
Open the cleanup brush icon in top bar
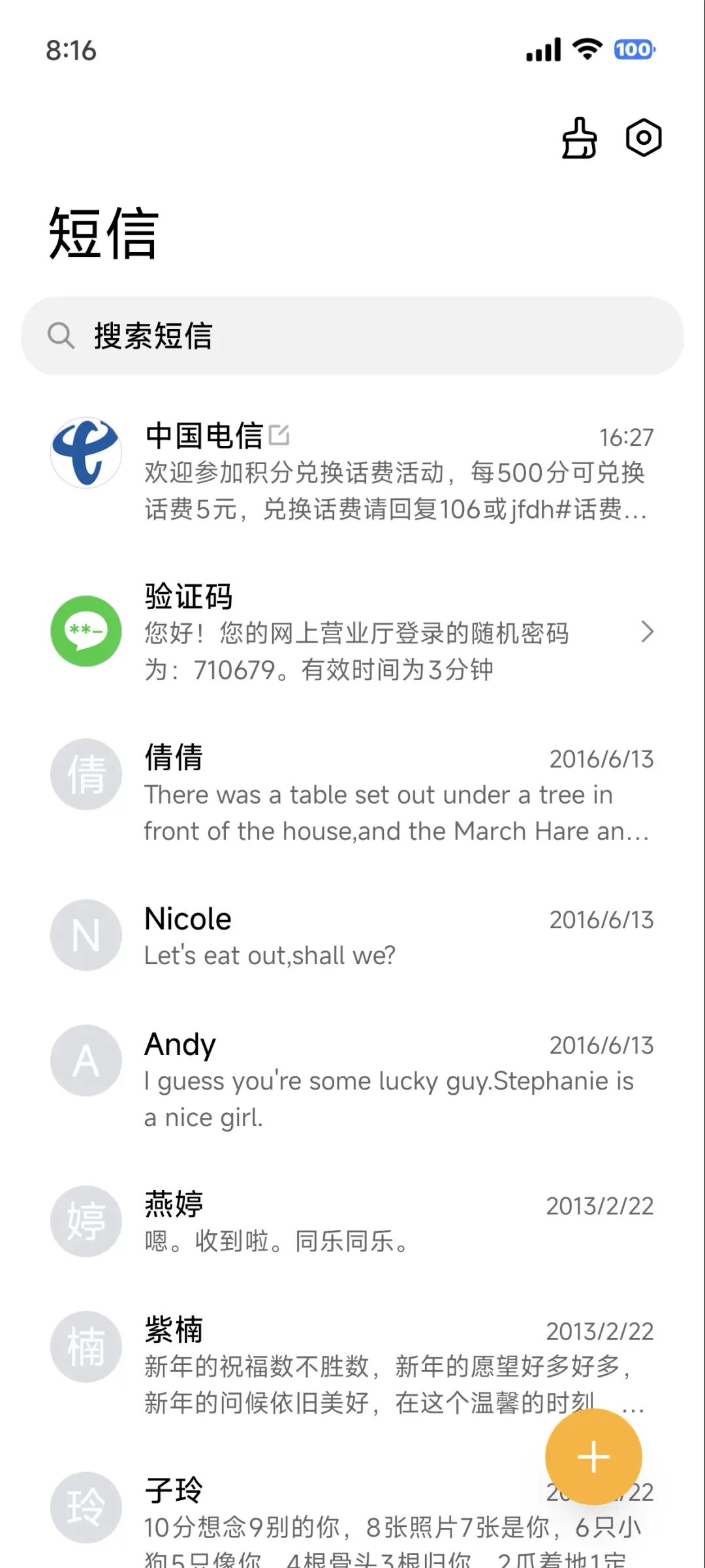click(x=577, y=138)
